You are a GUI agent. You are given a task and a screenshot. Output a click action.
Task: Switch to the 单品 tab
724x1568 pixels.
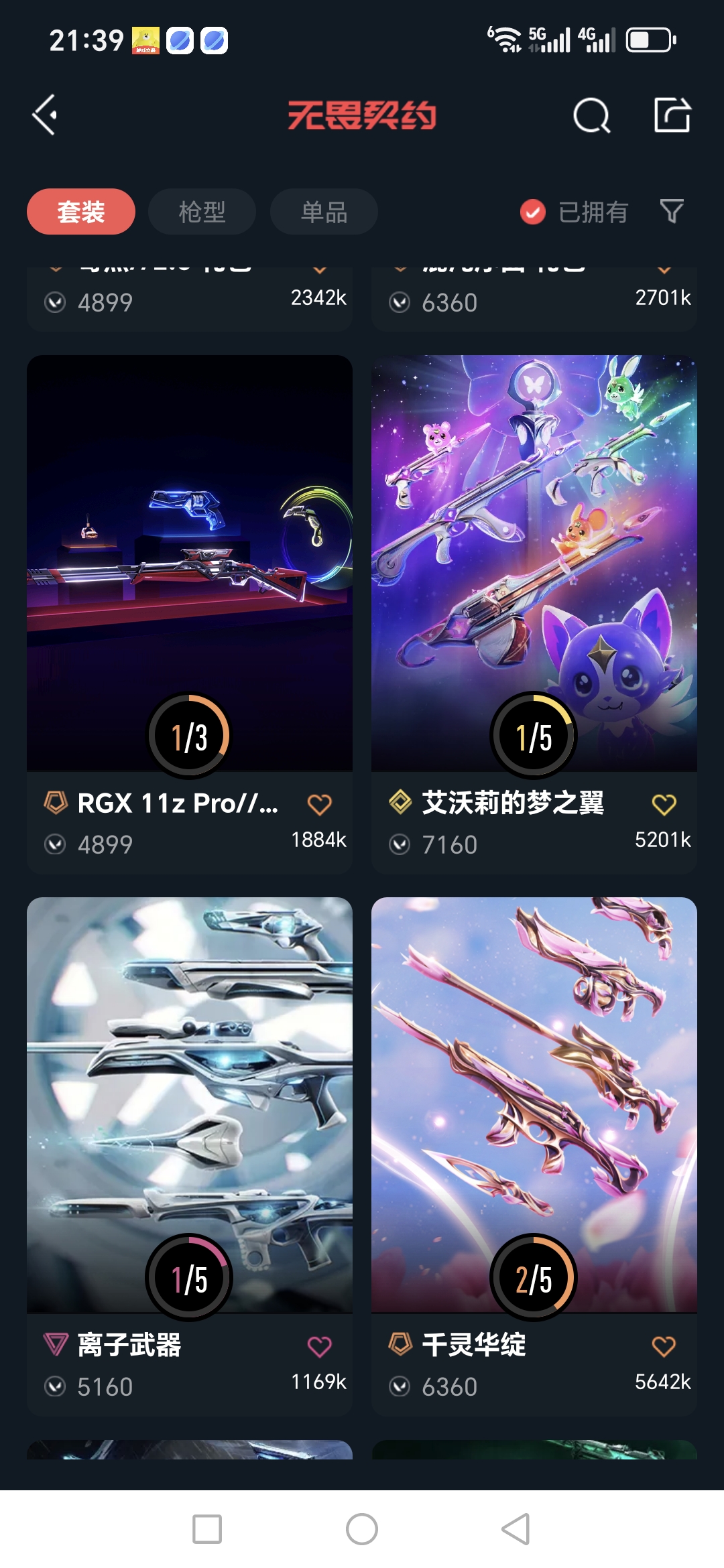(x=322, y=212)
